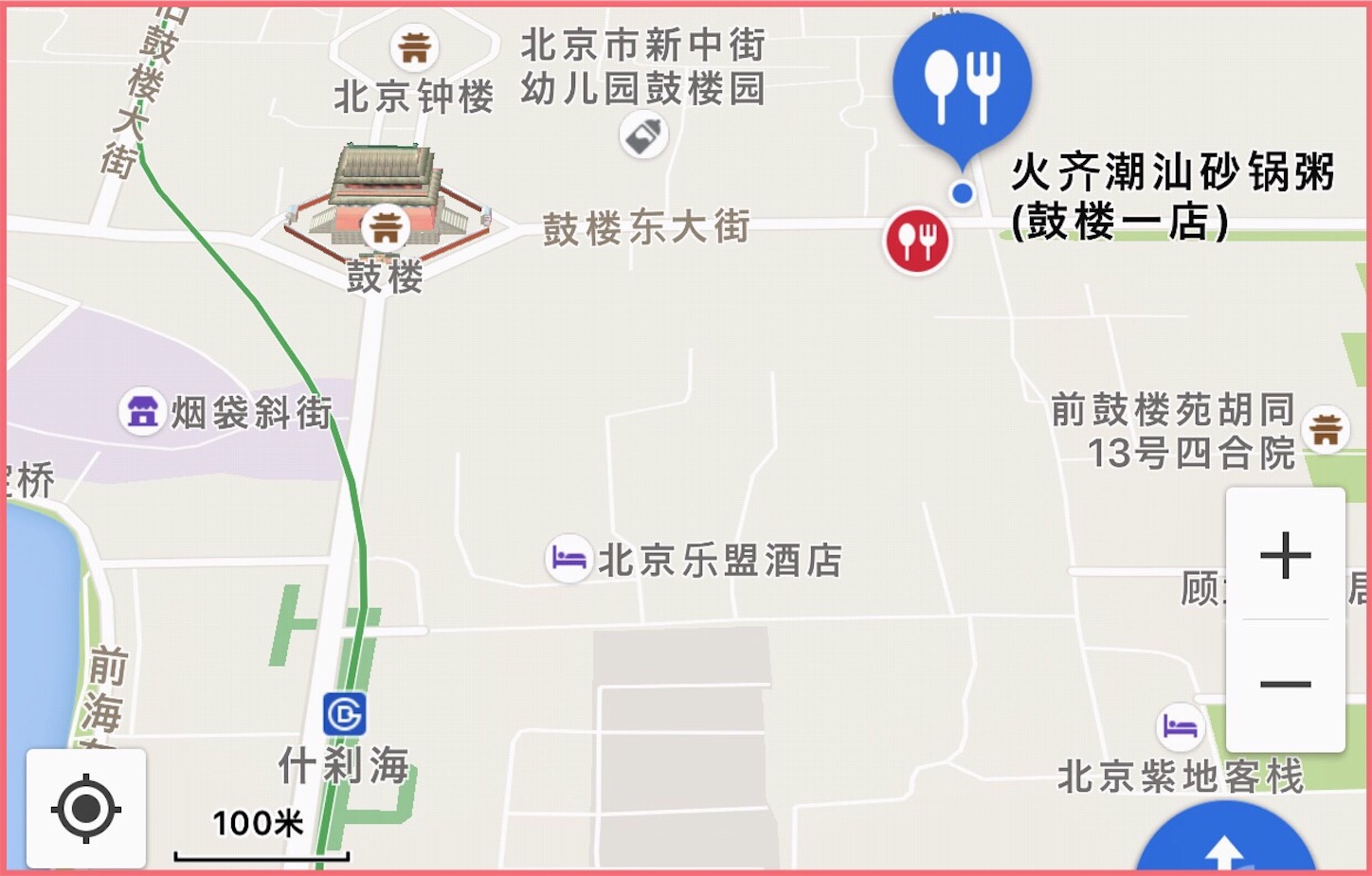
Task: Open the 北京乐盟酒店 hotel marker
Action: tap(569, 559)
